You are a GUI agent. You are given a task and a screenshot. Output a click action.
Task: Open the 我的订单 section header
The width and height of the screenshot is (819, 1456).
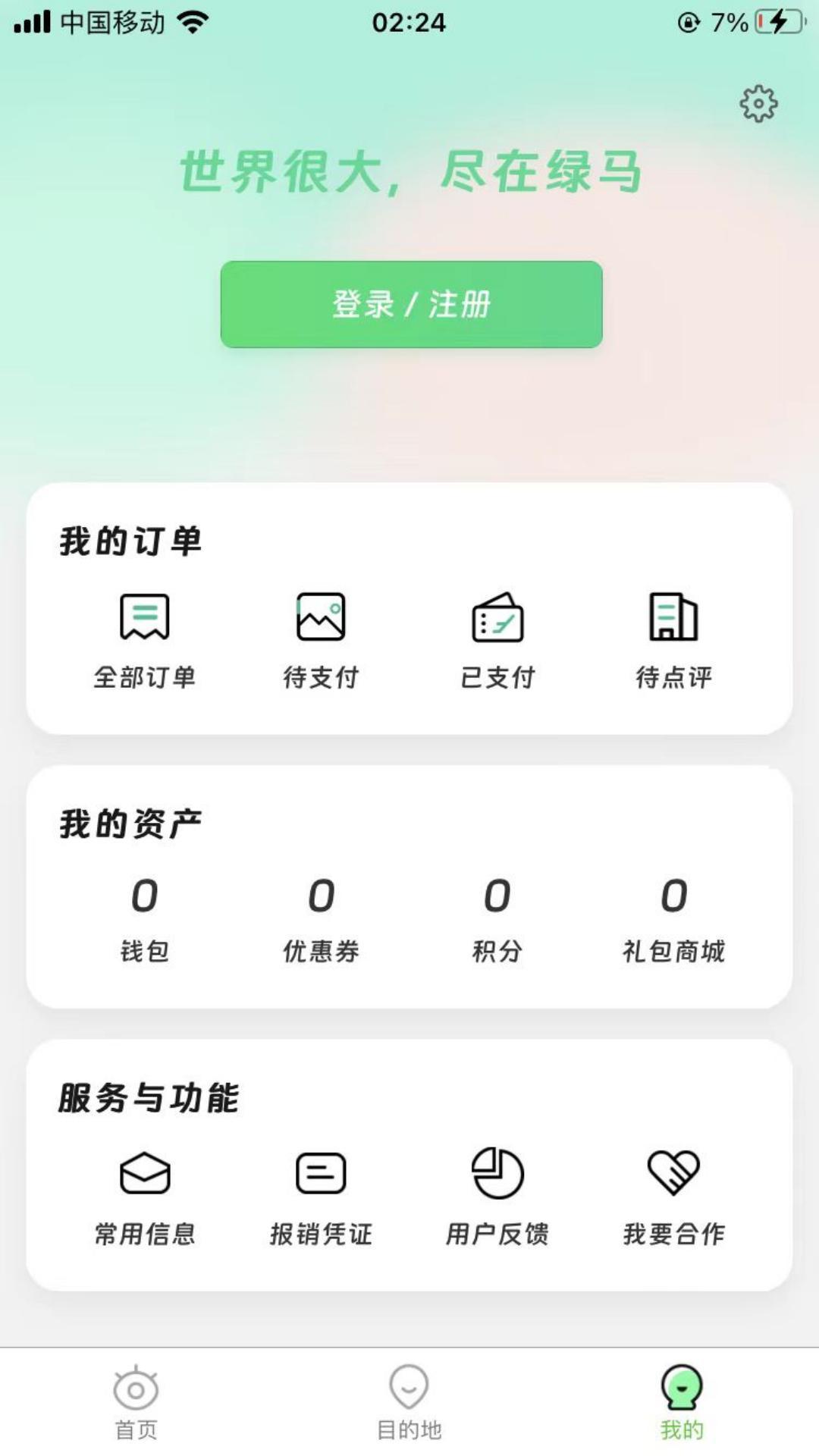(x=129, y=540)
